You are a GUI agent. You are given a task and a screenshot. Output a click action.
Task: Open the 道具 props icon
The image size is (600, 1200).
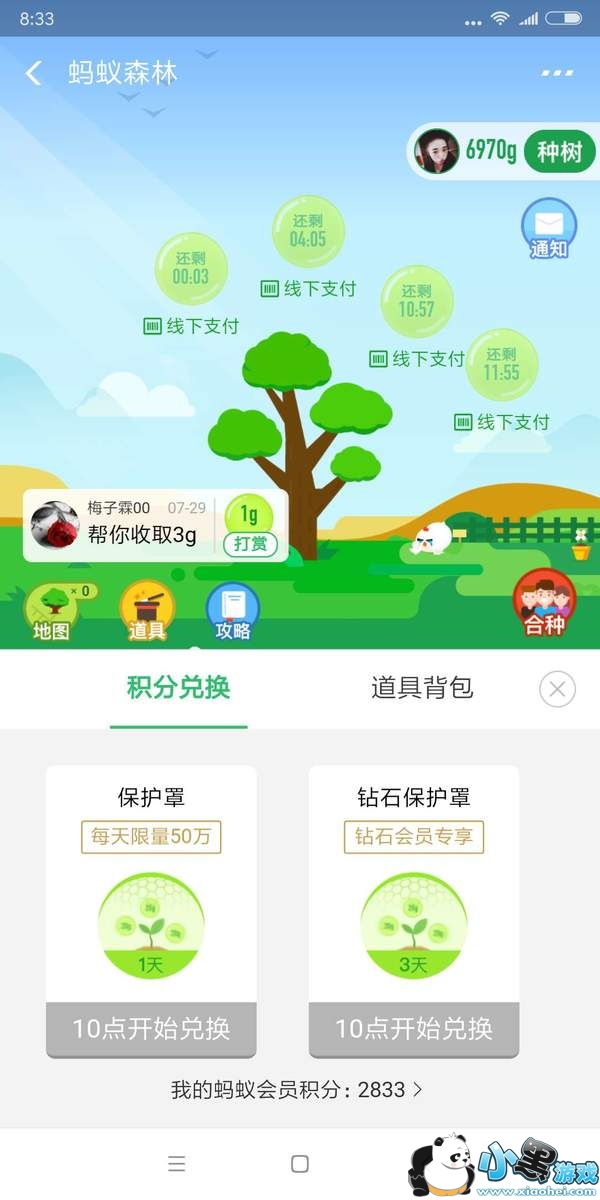(147, 611)
